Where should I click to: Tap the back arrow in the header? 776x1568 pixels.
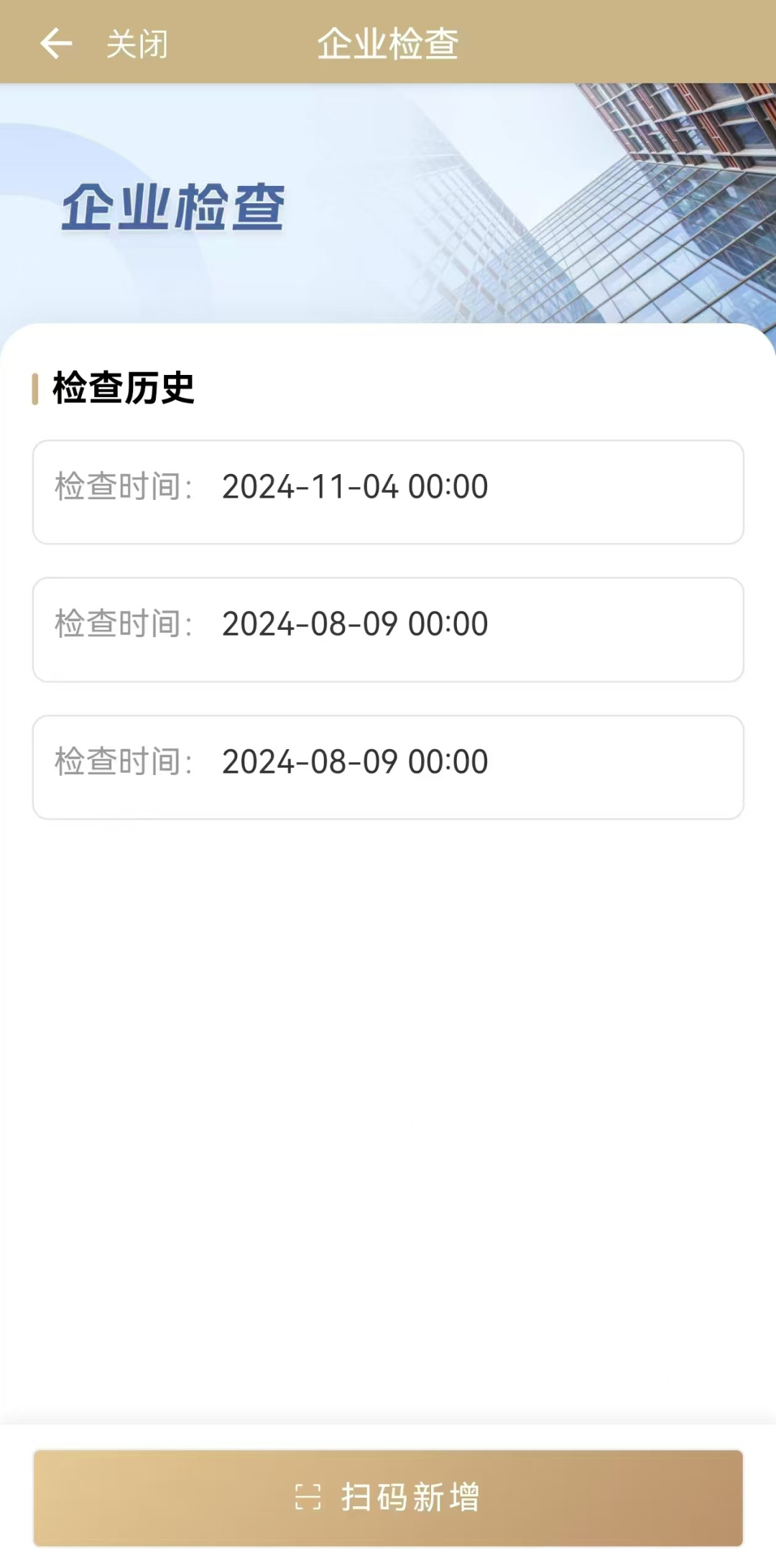coord(56,43)
